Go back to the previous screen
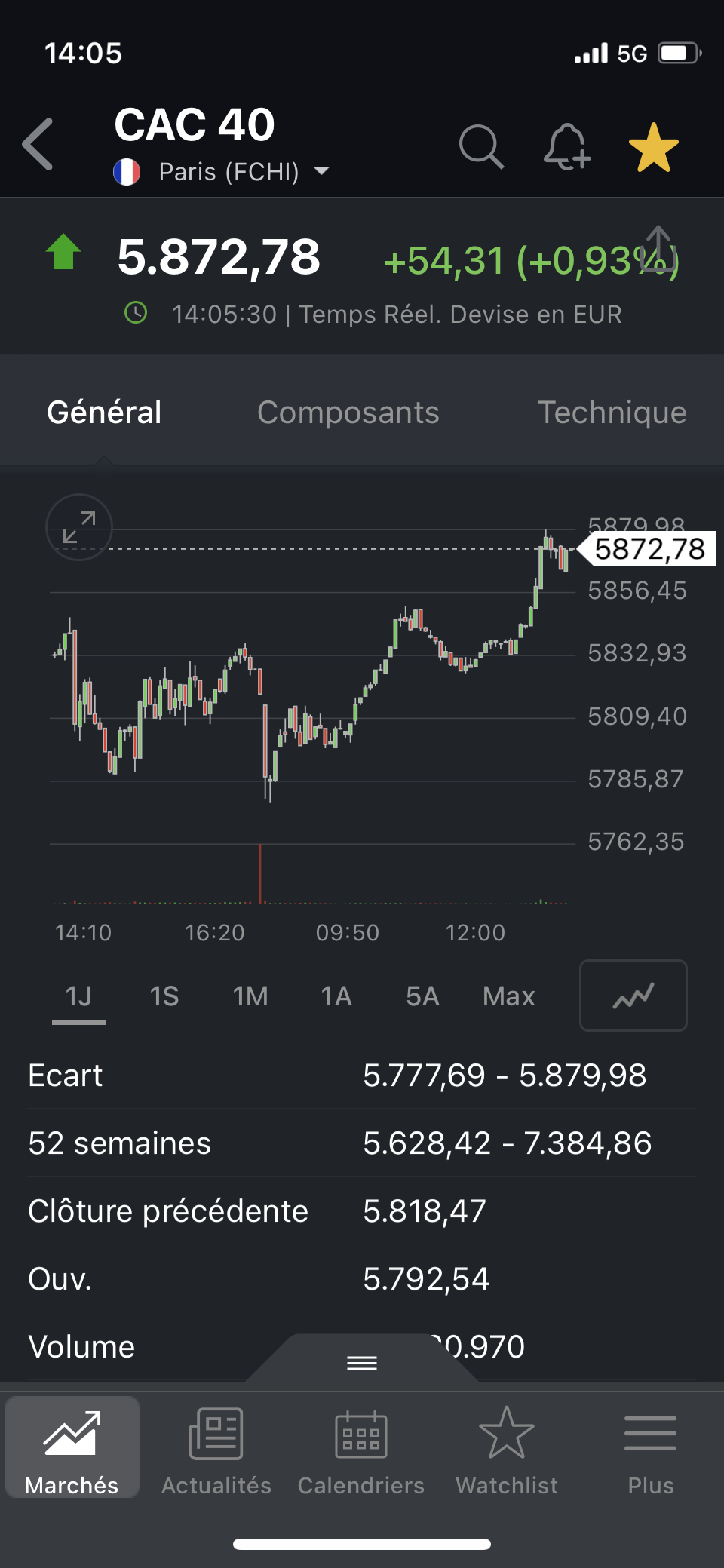The image size is (724, 1568). coord(39,144)
